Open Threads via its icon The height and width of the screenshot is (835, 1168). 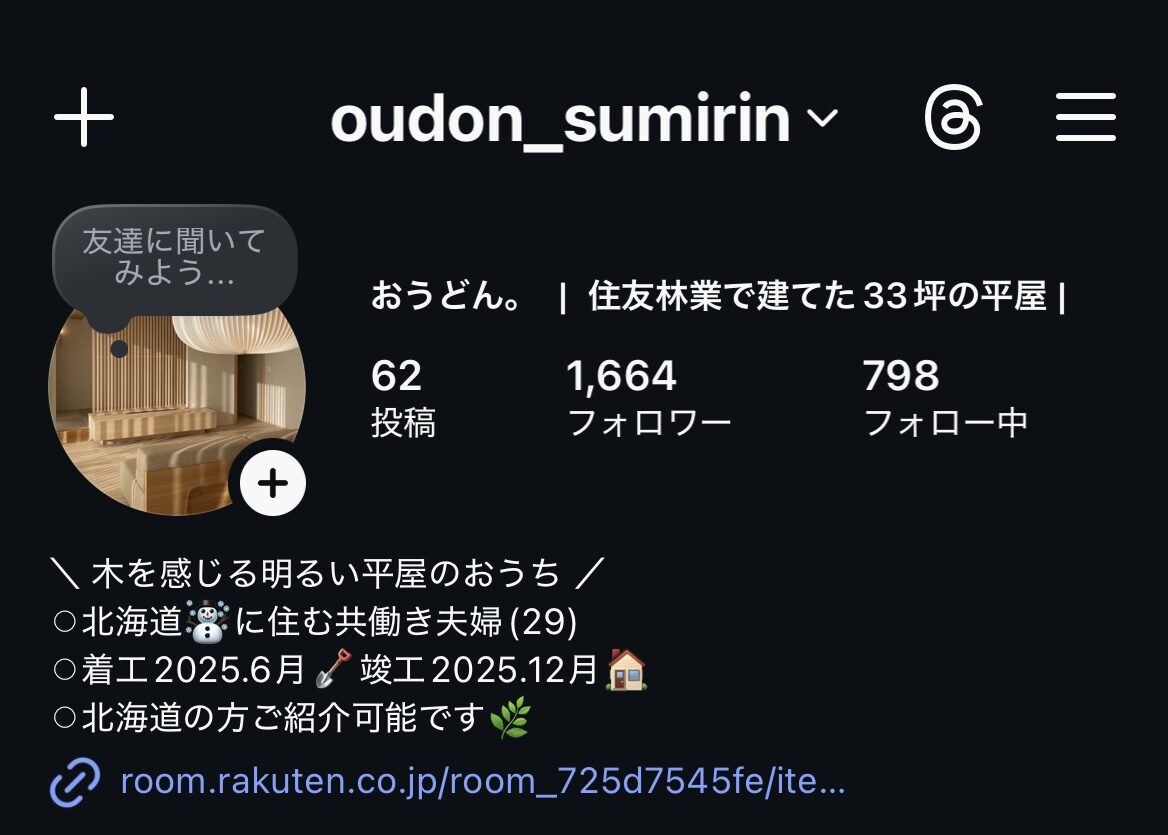[x=953, y=118]
